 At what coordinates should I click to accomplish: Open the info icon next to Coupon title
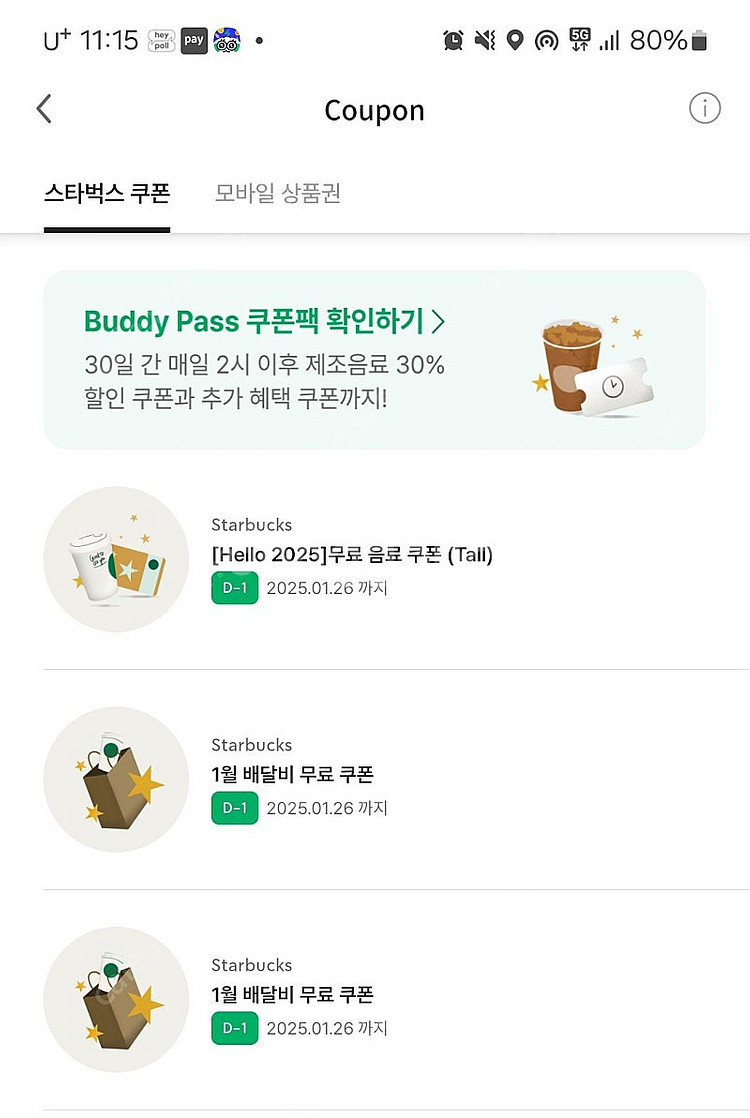click(705, 109)
